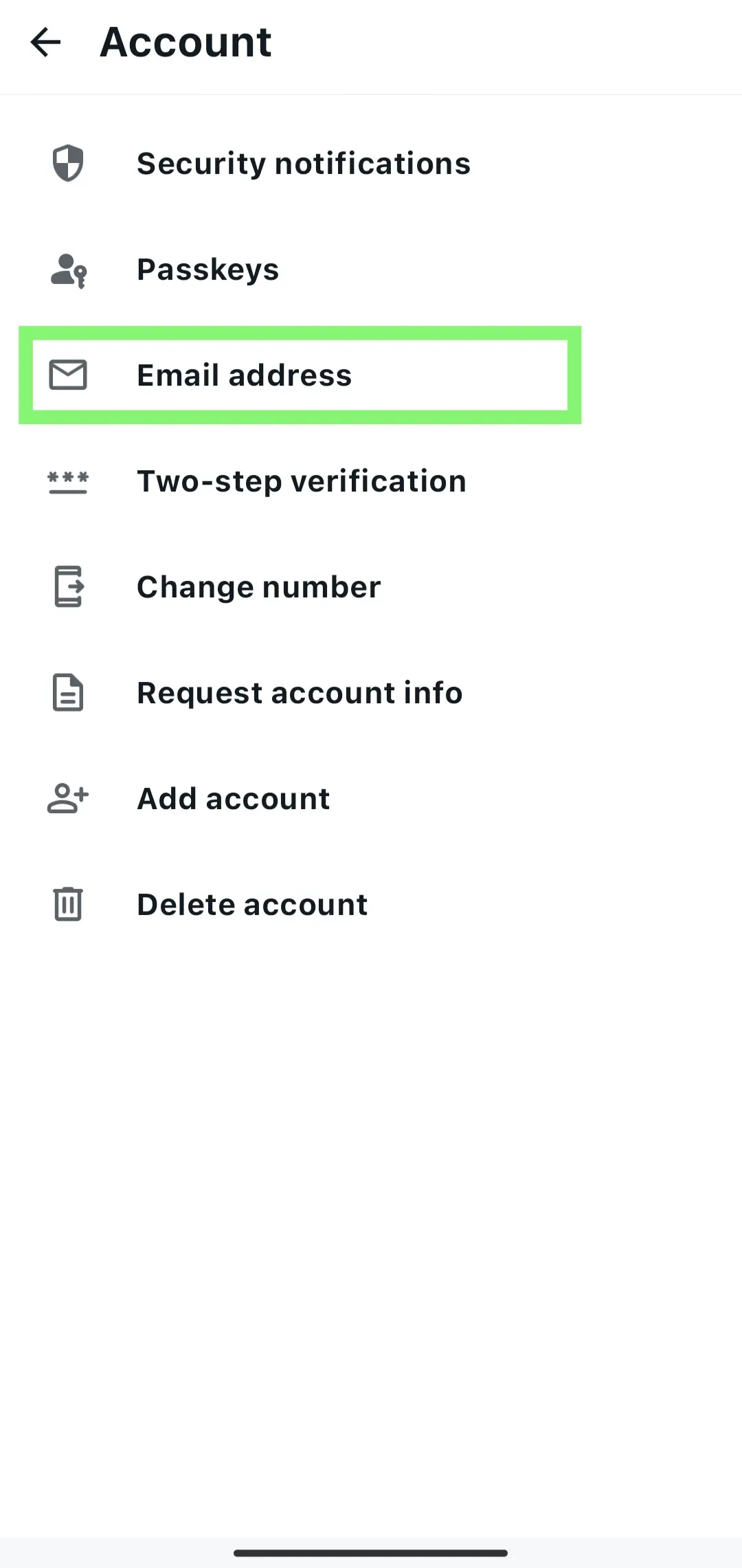The width and height of the screenshot is (742, 1568).
Task: Select Delete account
Action: click(252, 905)
